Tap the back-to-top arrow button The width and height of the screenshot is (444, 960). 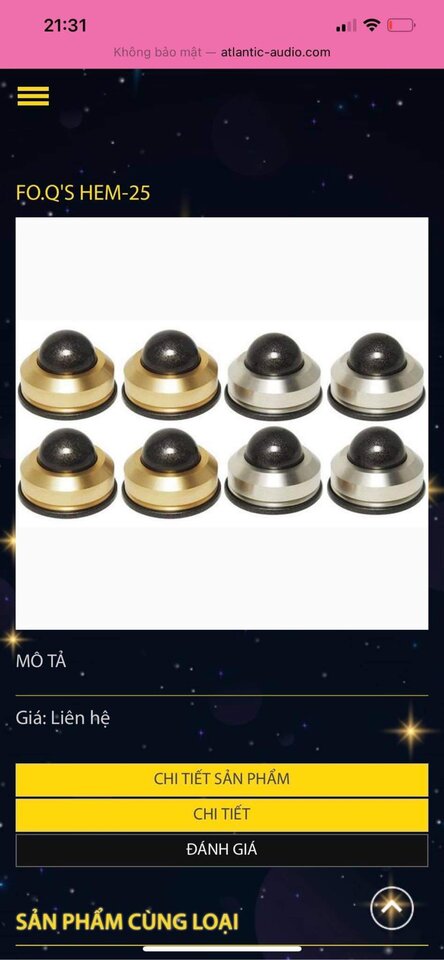(x=392, y=908)
